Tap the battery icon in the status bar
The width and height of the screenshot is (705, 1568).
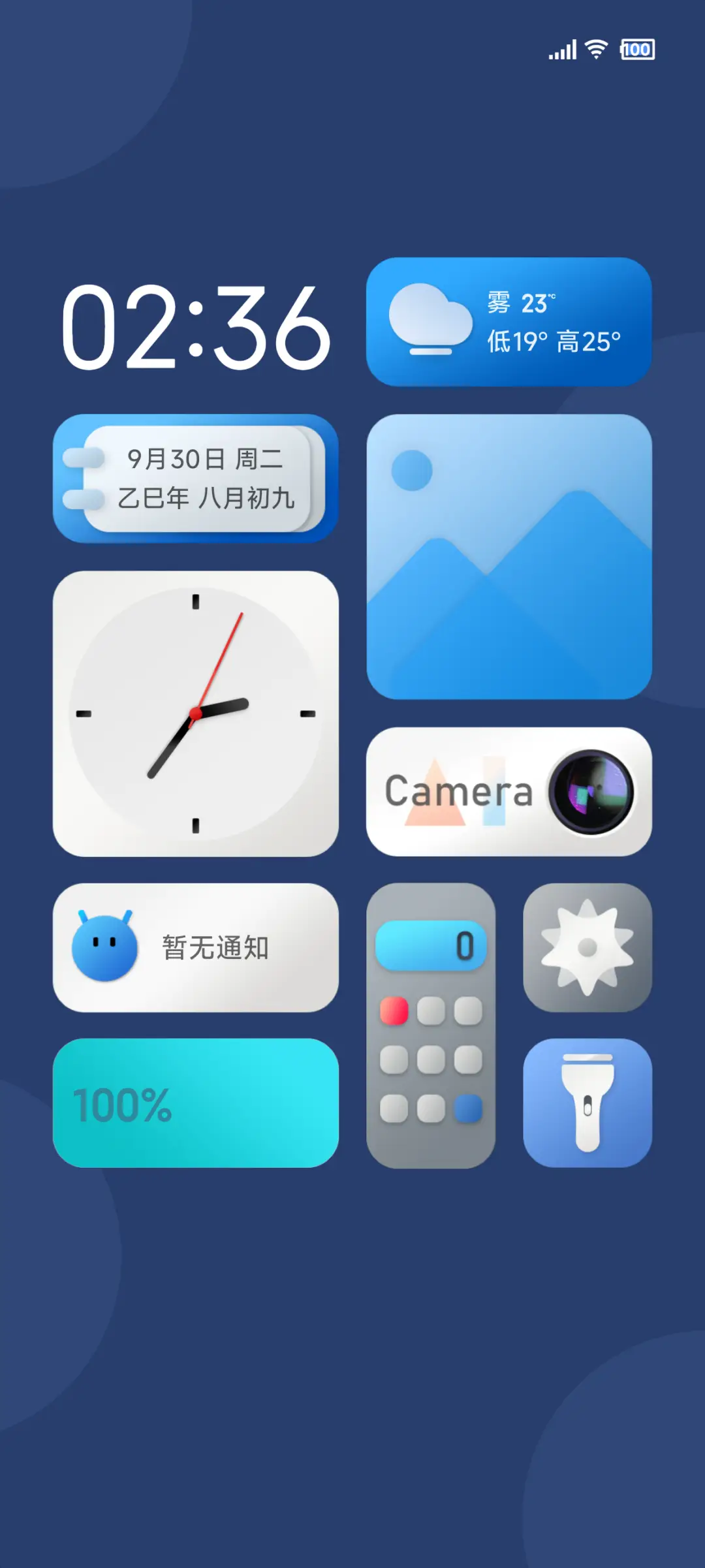(637, 50)
